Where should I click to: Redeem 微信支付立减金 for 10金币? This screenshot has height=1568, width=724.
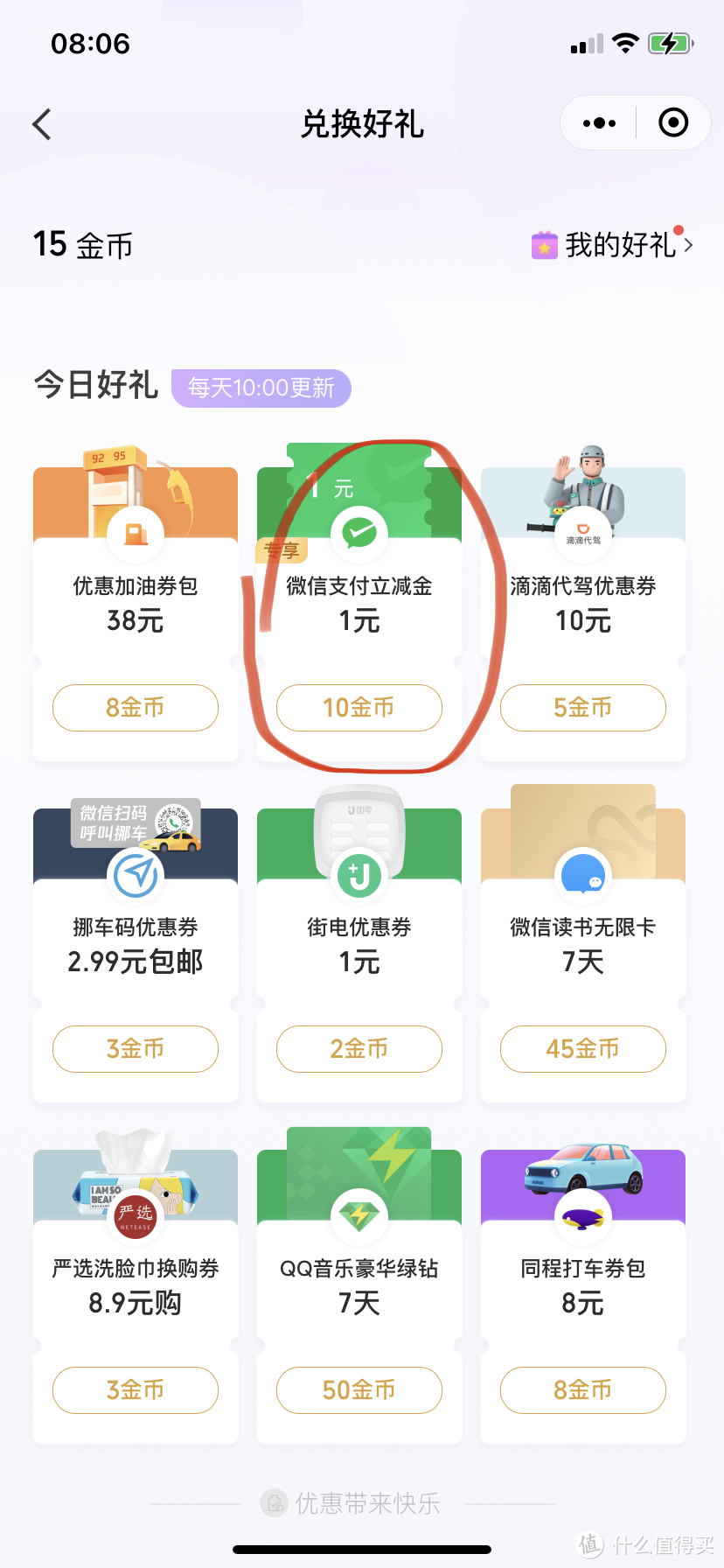[x=359, y=708]
